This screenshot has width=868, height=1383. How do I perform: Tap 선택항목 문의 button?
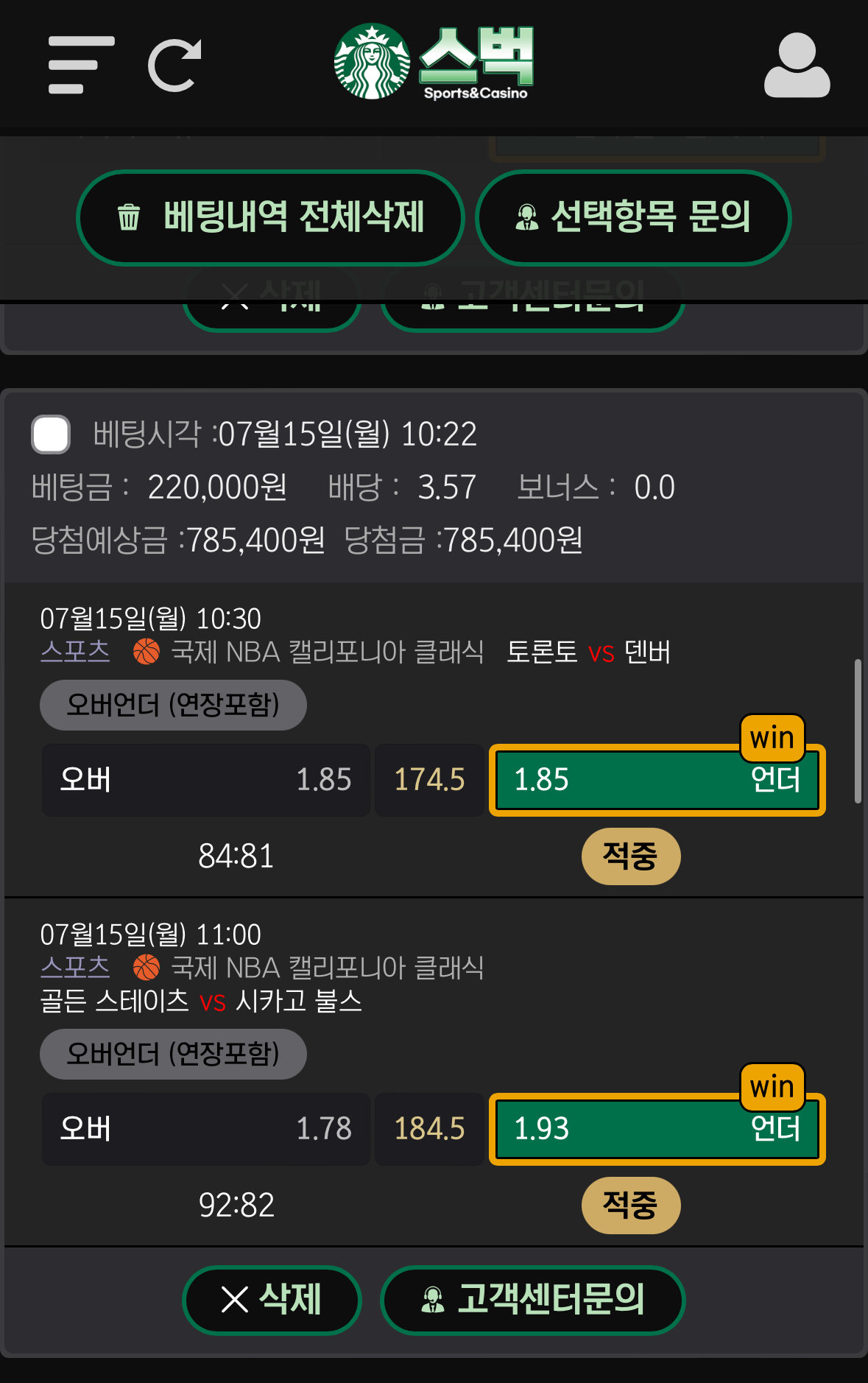[x=632, y=217]
